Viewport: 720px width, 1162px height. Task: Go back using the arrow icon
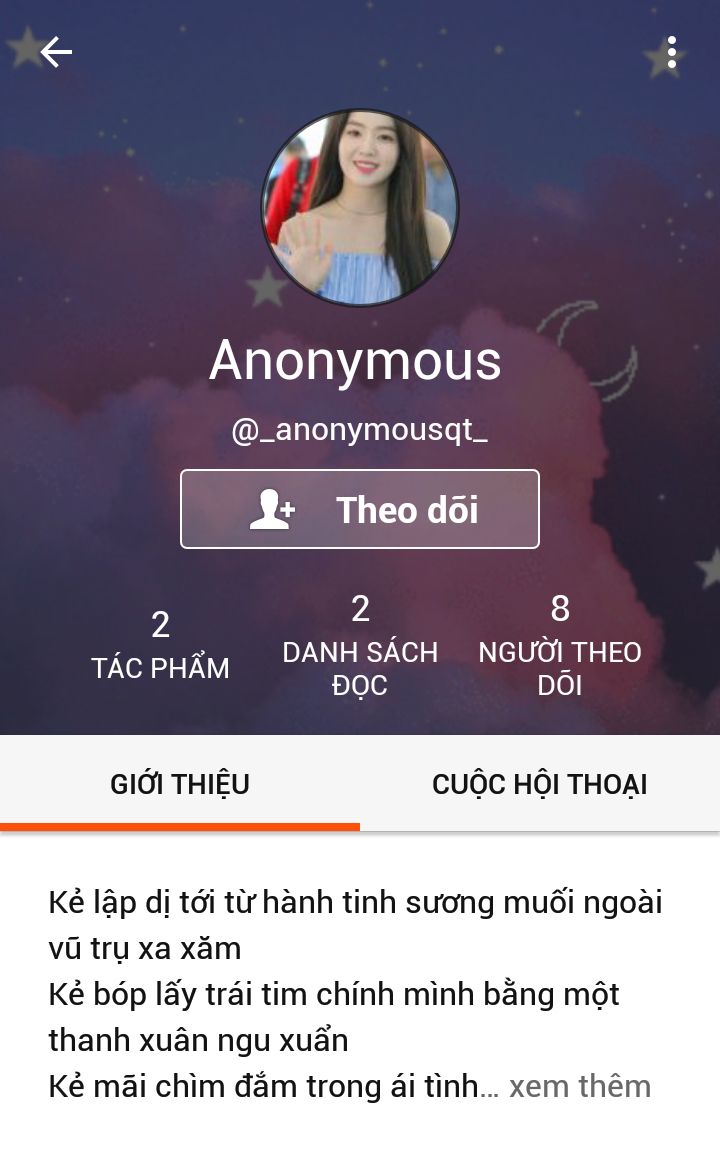pyautogui.click(x=56, y=52)
